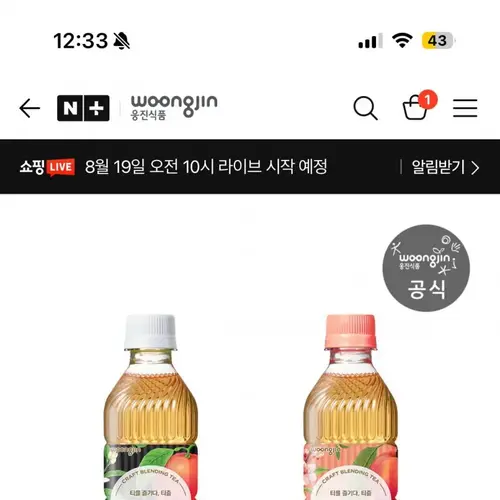Open the shopping cart with one item
This screenshot has height=500, width=500.
[419, 105]
